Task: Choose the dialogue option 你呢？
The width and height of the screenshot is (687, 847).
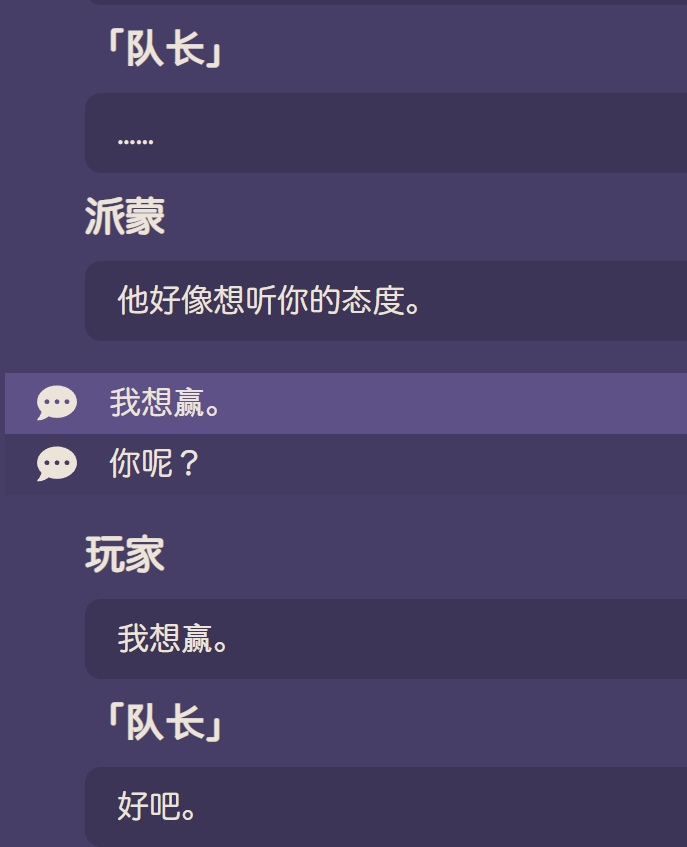Action: coord(155,464)
